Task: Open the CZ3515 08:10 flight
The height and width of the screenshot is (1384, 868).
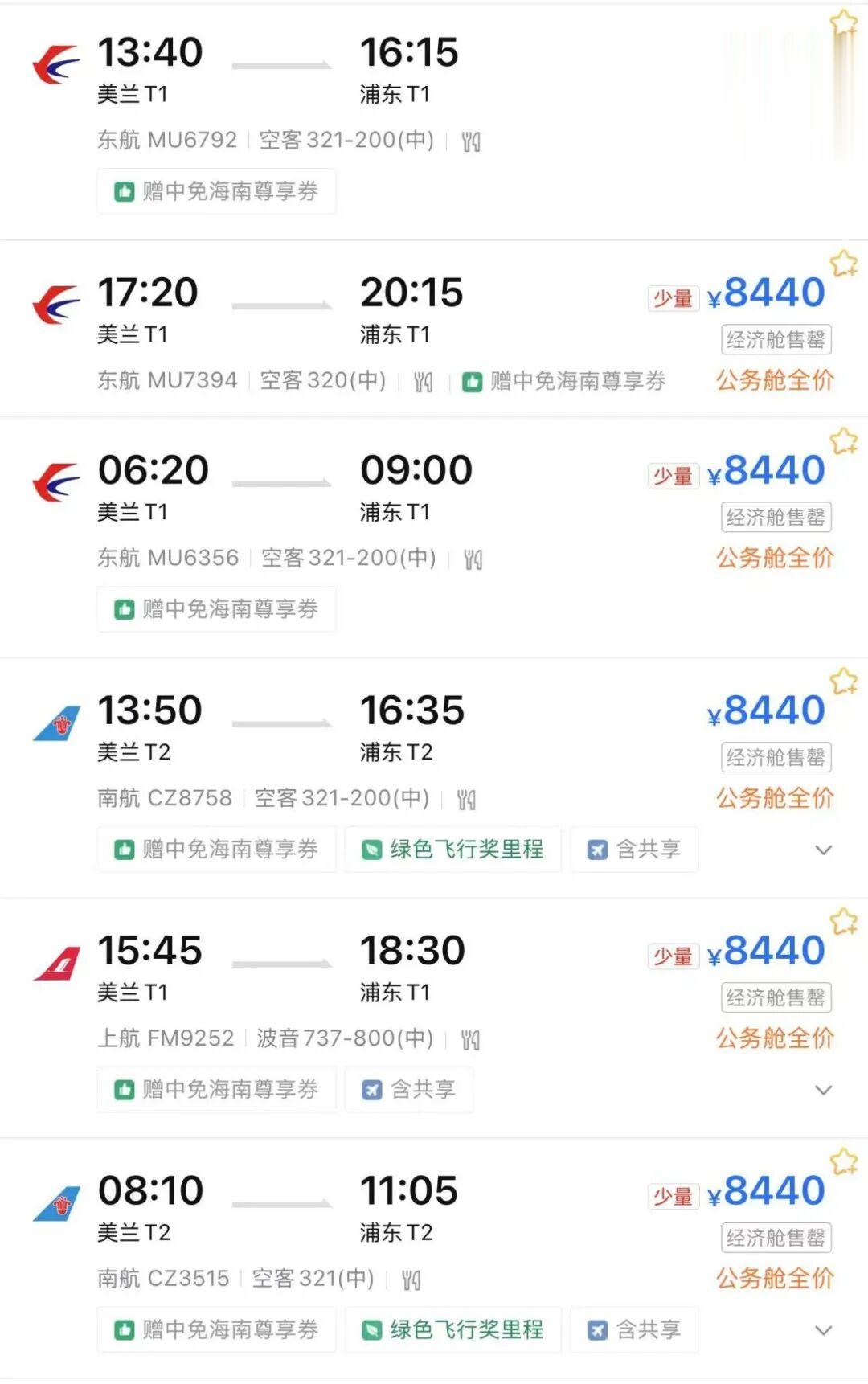Action: (434, 1259)
